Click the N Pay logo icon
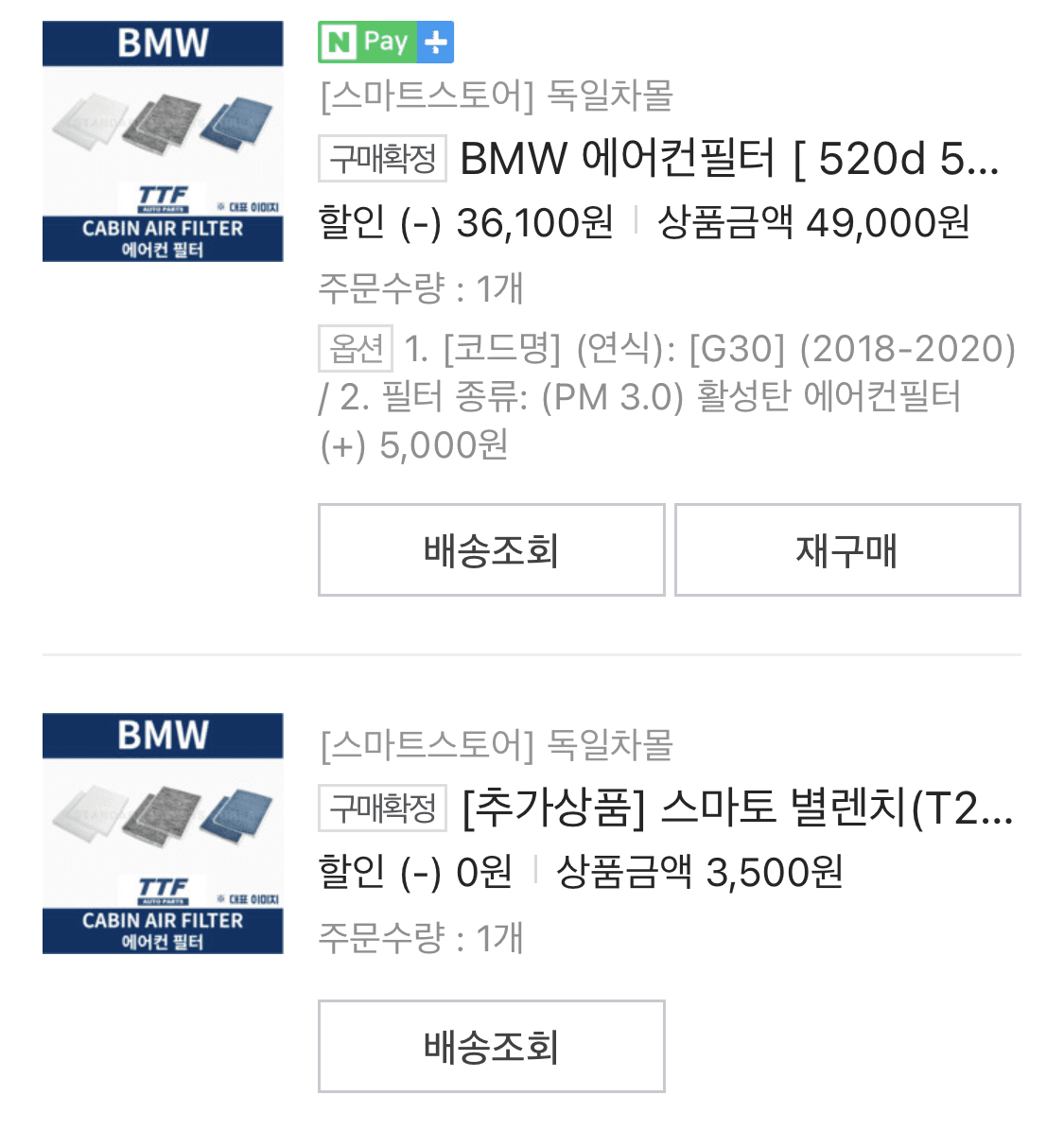 coord(365,42)
